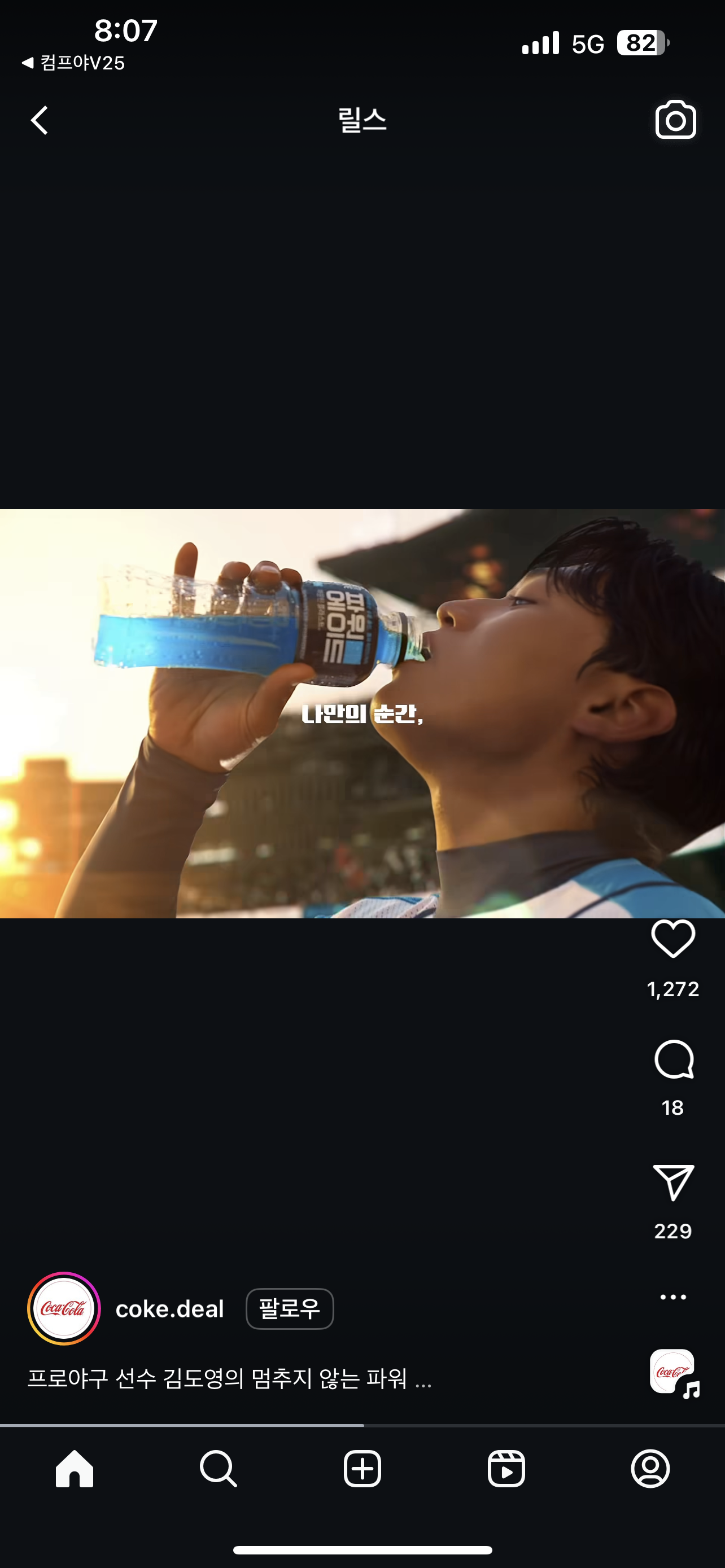
Task: Create a new post with the plus tab
Action: pos(362,1469)
